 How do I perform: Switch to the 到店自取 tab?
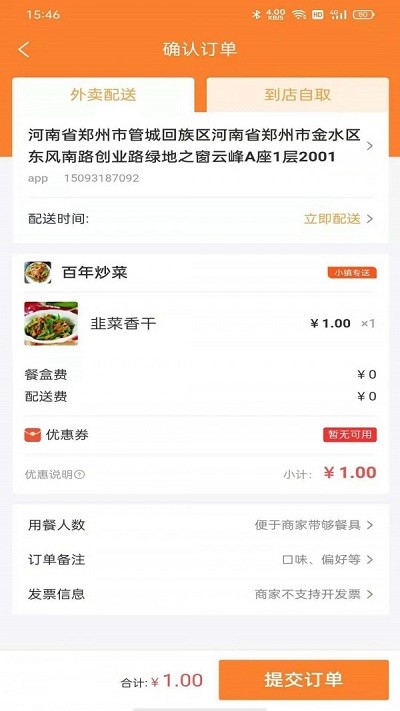pyautogui.click(x=298, y=95)
